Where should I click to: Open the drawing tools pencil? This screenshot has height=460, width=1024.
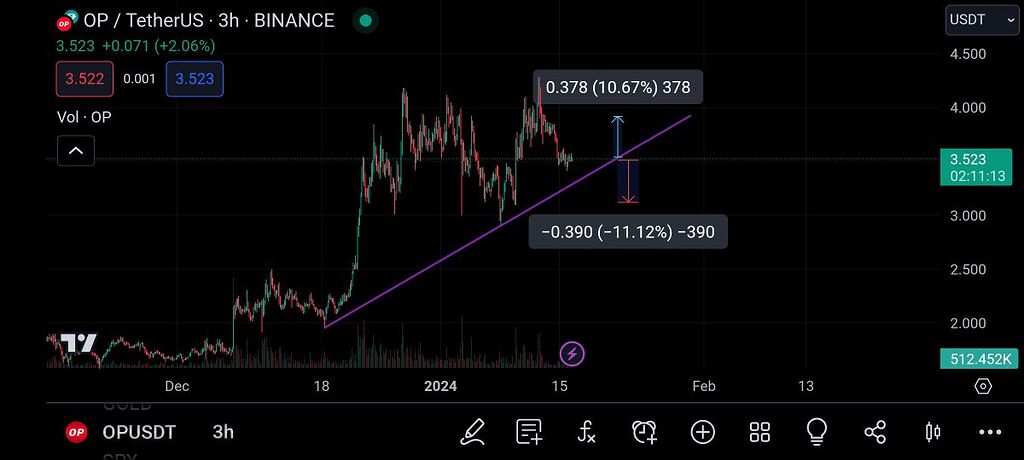pos(472,432)
